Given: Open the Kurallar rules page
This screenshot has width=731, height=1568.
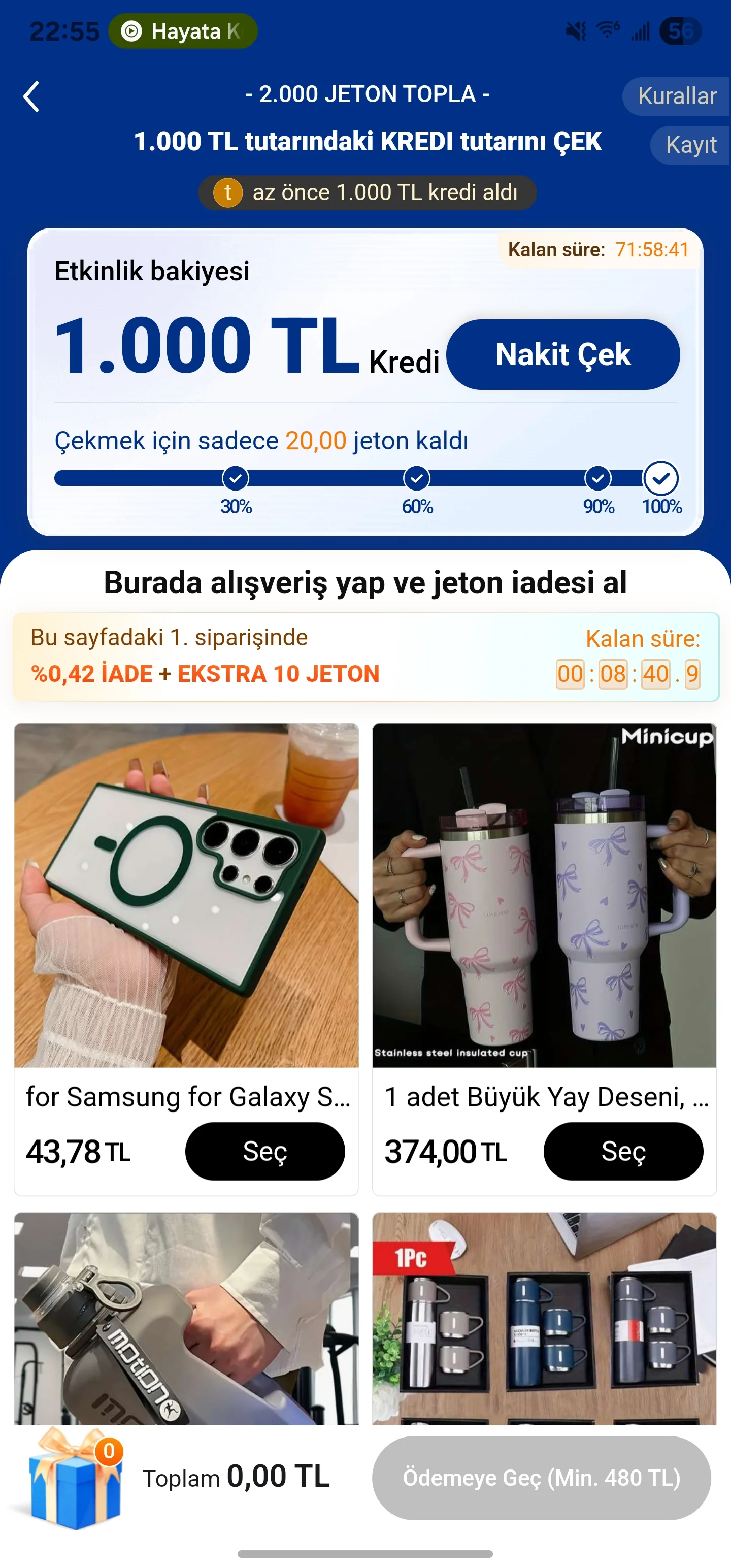Looking at the screenshot, I should click(x=676, y=96).
